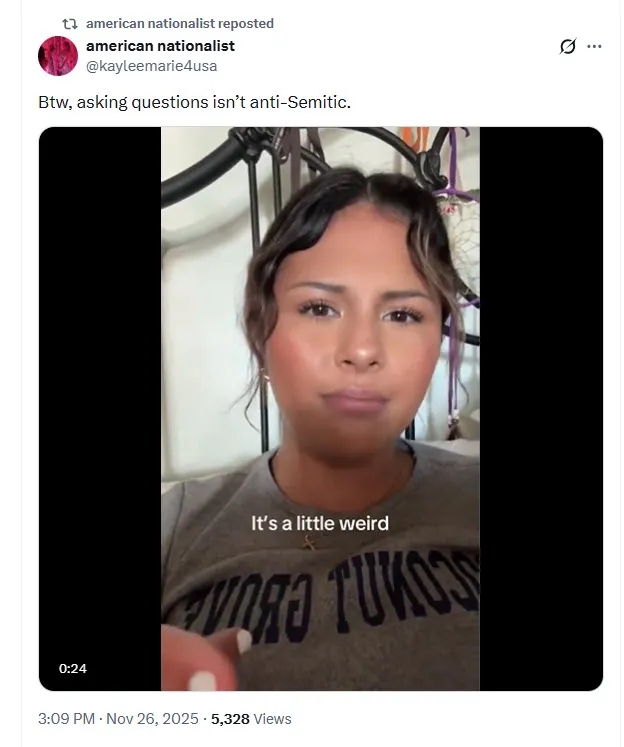Tap the Grok explain icon
Viewport: 624px width, 747px height.
pyautogui.click(x=568, y=47)
